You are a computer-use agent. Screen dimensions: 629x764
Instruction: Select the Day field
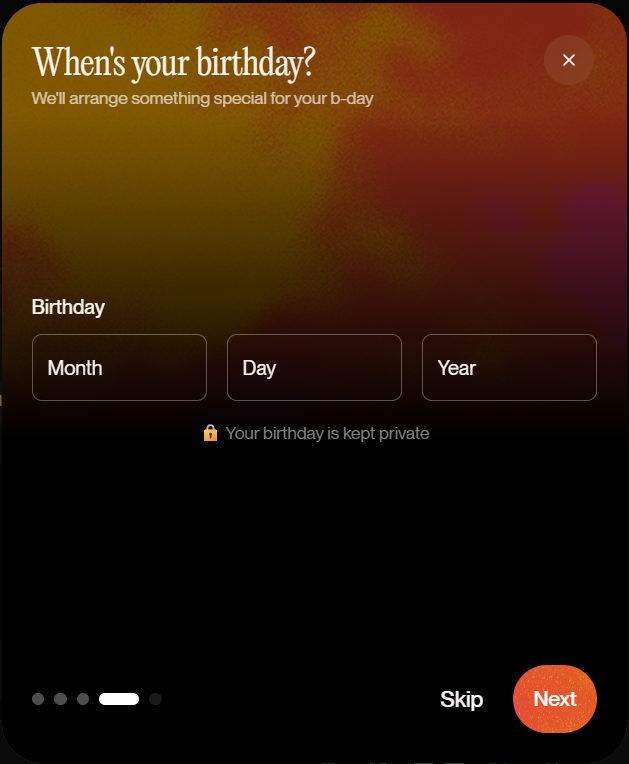click(x=314, y=368)
